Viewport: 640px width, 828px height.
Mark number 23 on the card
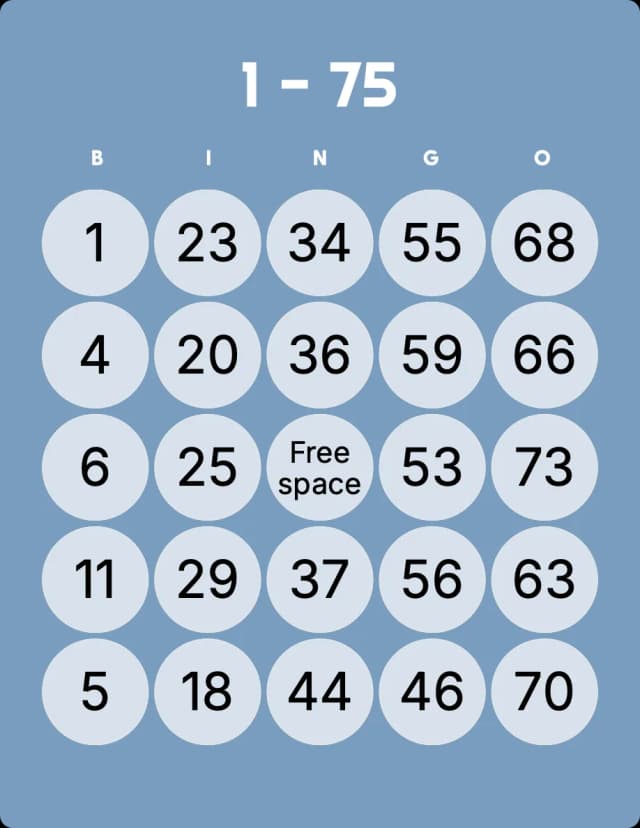tap(207, 243)
